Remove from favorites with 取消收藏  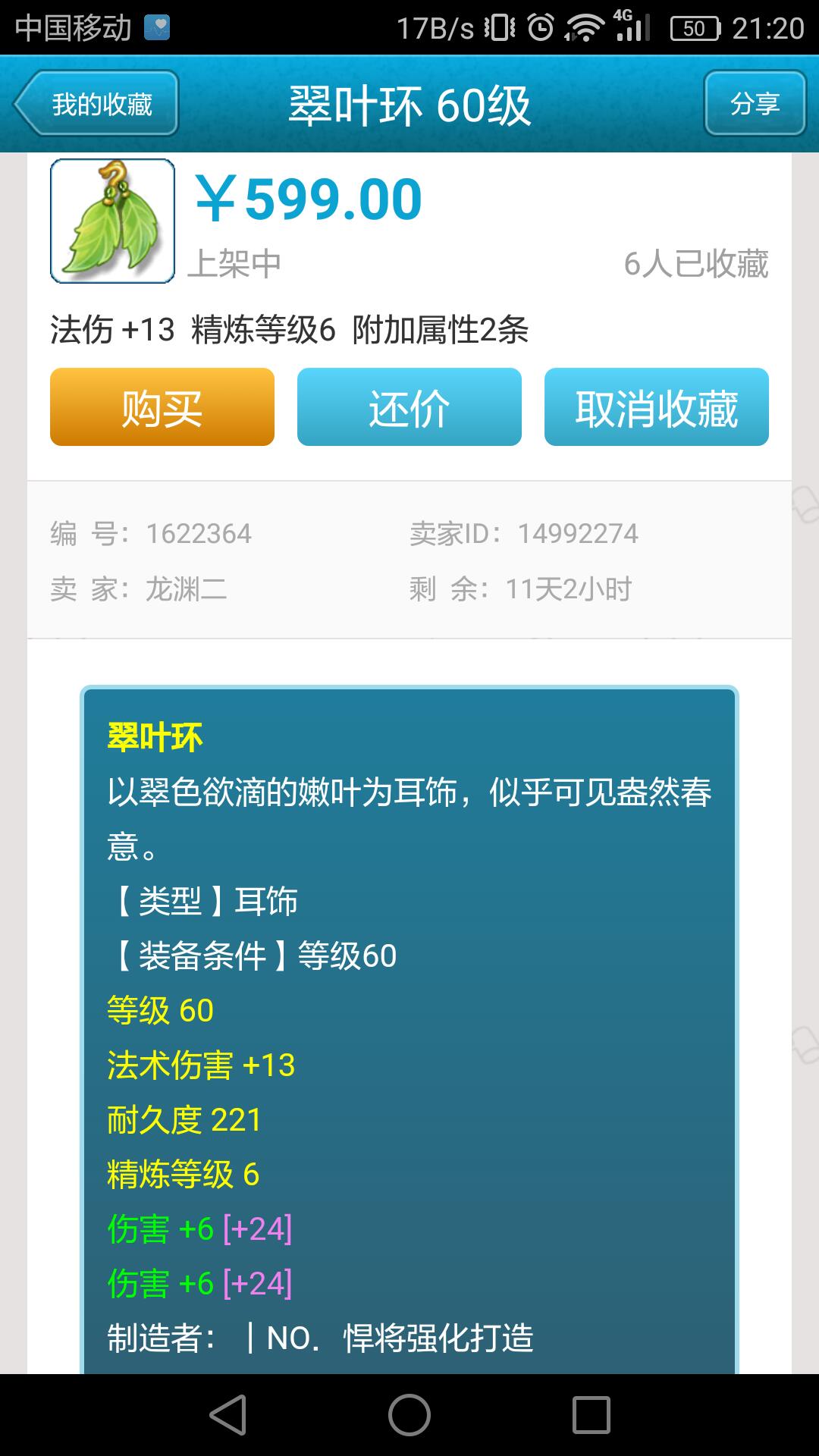[x=656, y=407]
